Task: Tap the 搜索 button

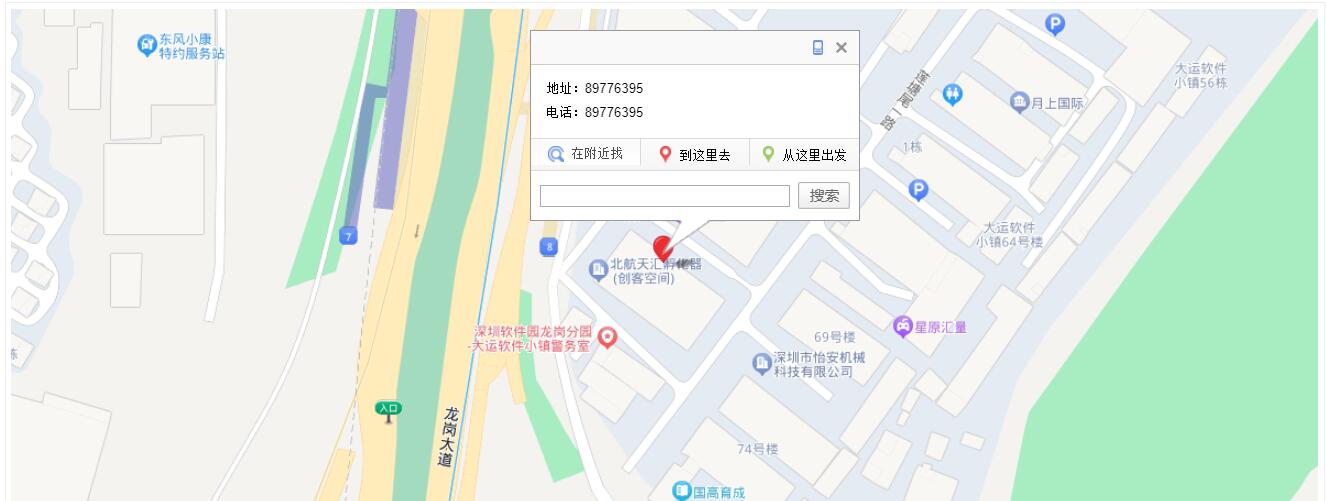Action: (x=824, y=196)
